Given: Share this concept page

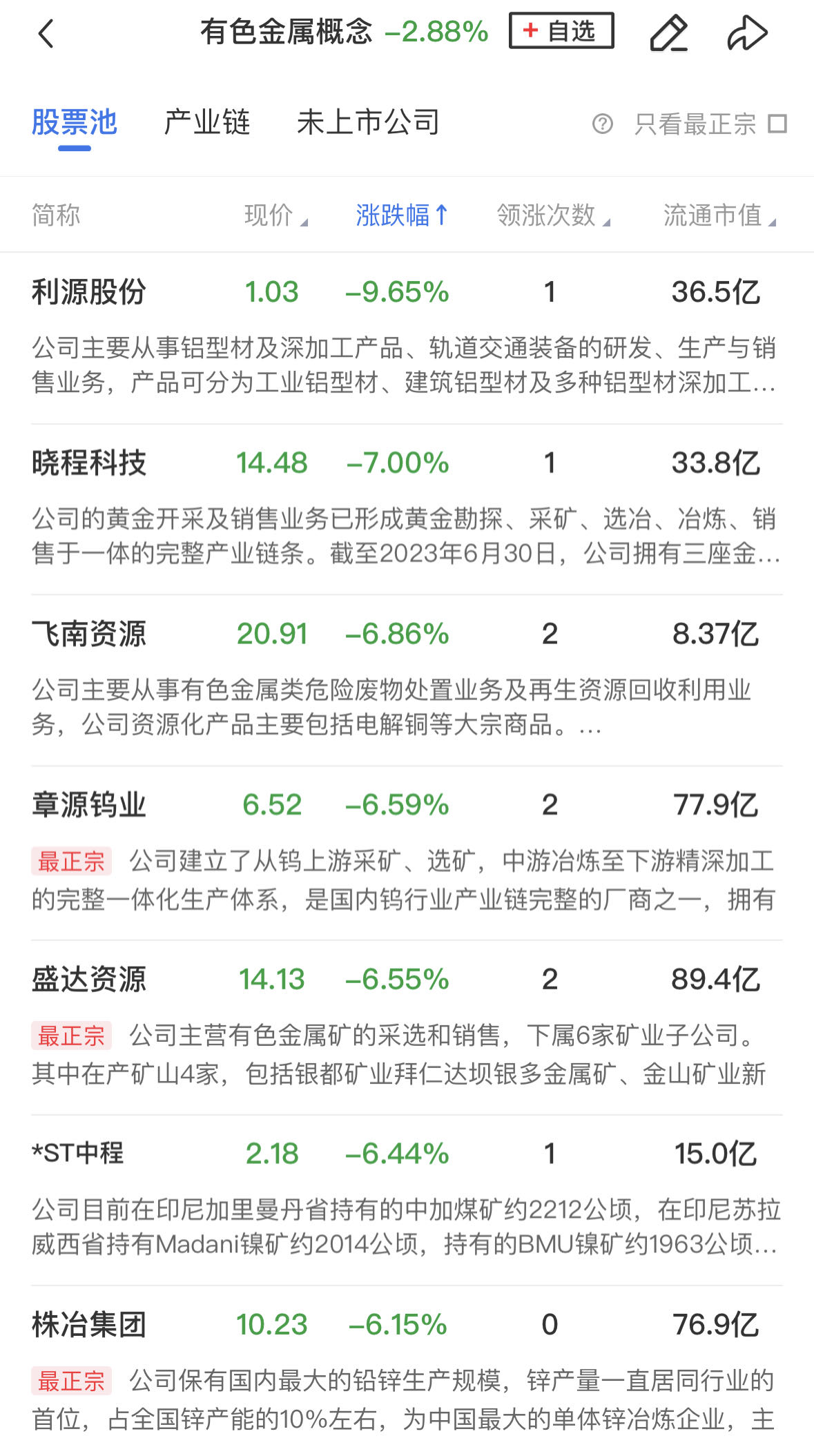Looking at the screenshot, I should point(747,33).
